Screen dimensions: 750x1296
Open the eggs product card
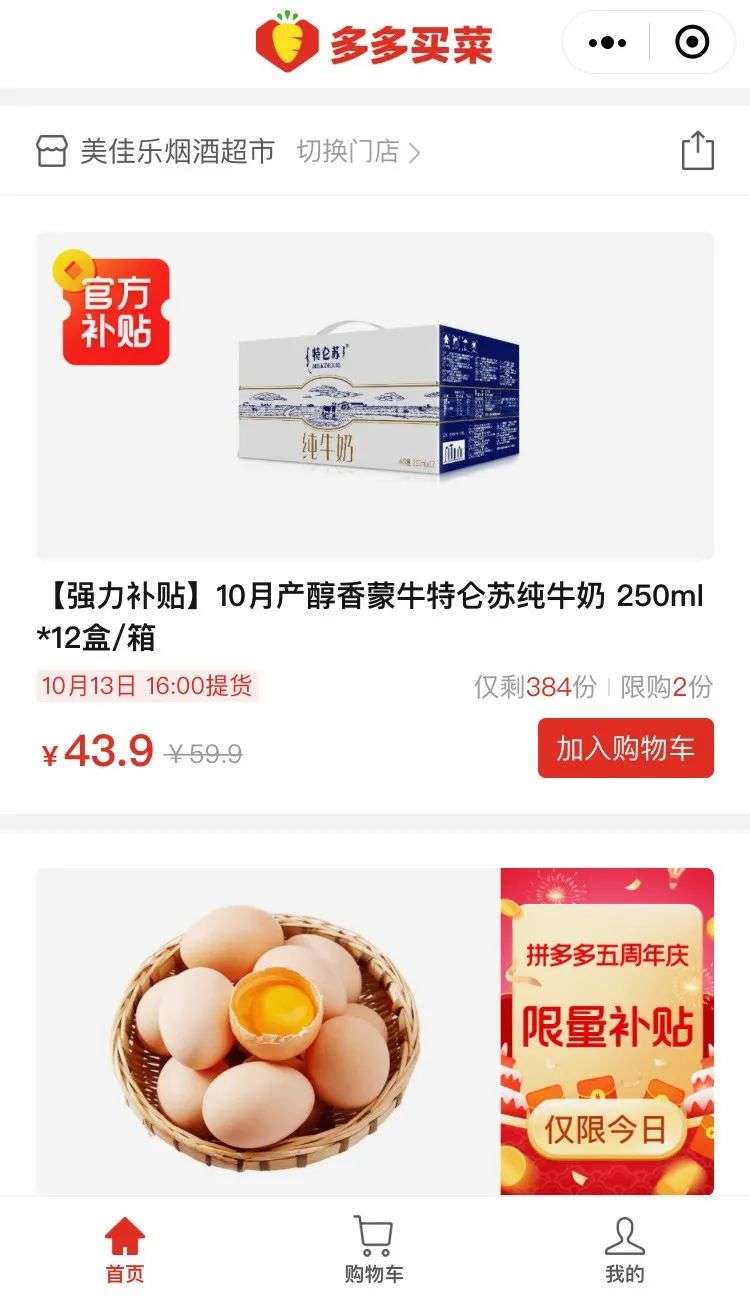coord(268,1030)
